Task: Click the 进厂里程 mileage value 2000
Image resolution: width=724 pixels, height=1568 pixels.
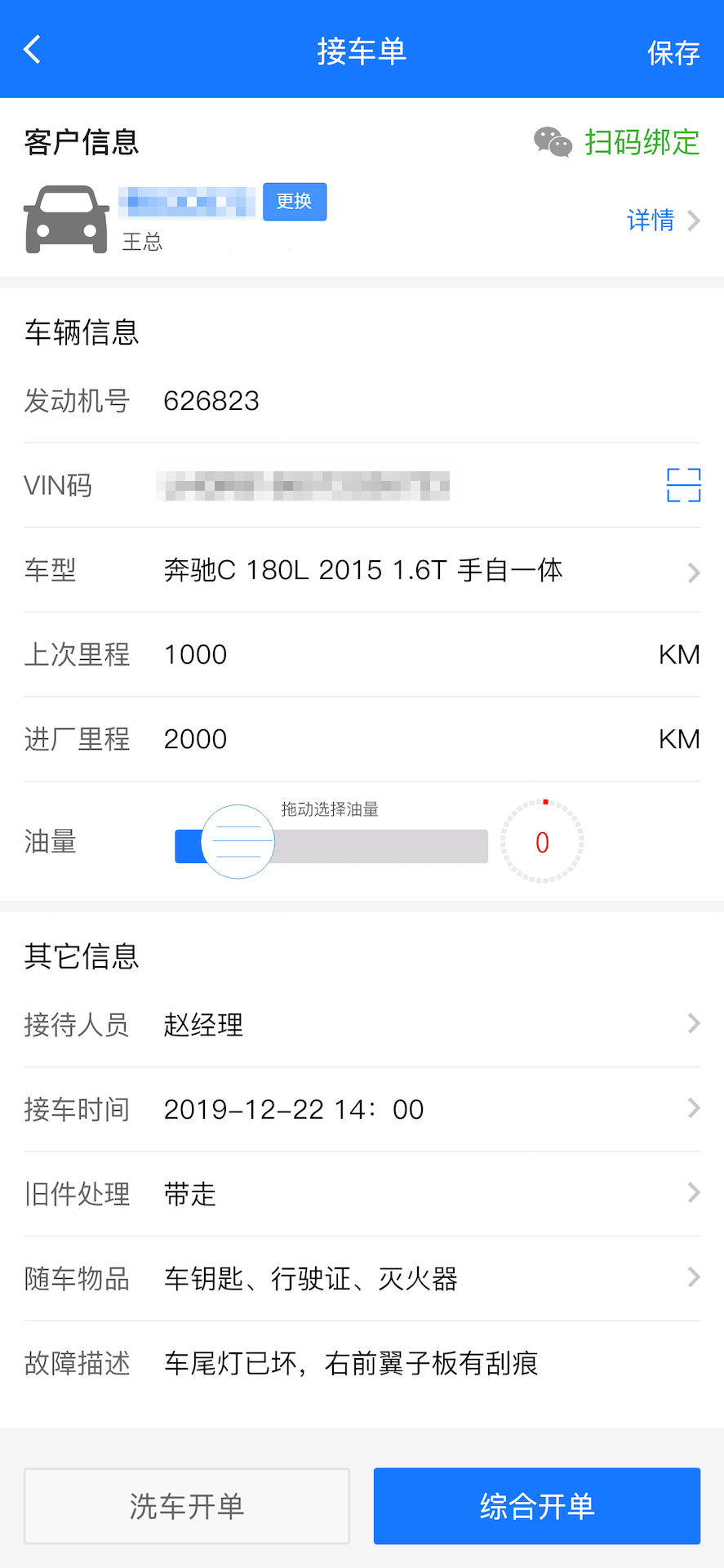Action: click(195, 737)
